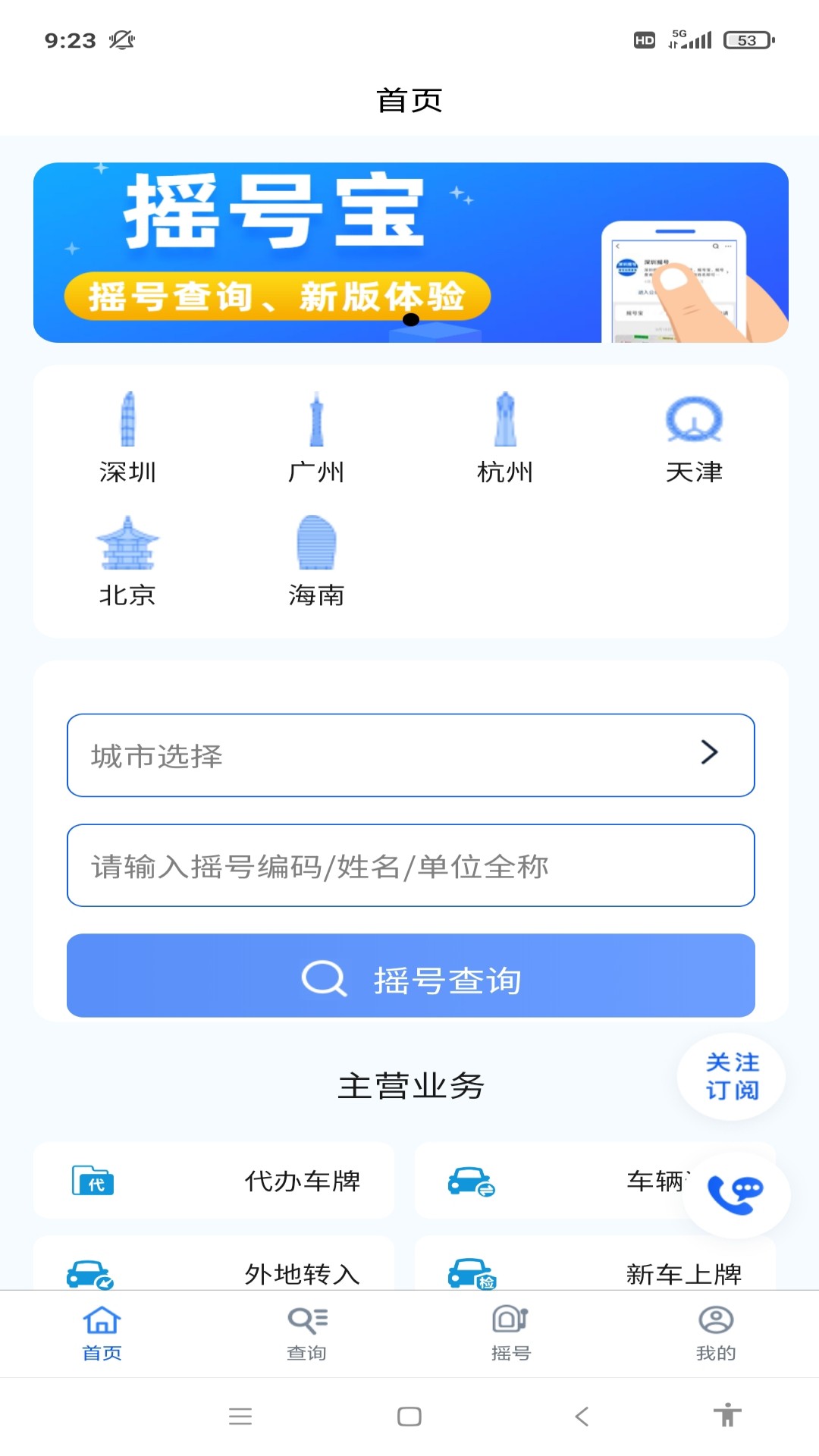Open the 外地转入 service card
This screenshot has width=819, height=1456.
tap(214, 1263)
